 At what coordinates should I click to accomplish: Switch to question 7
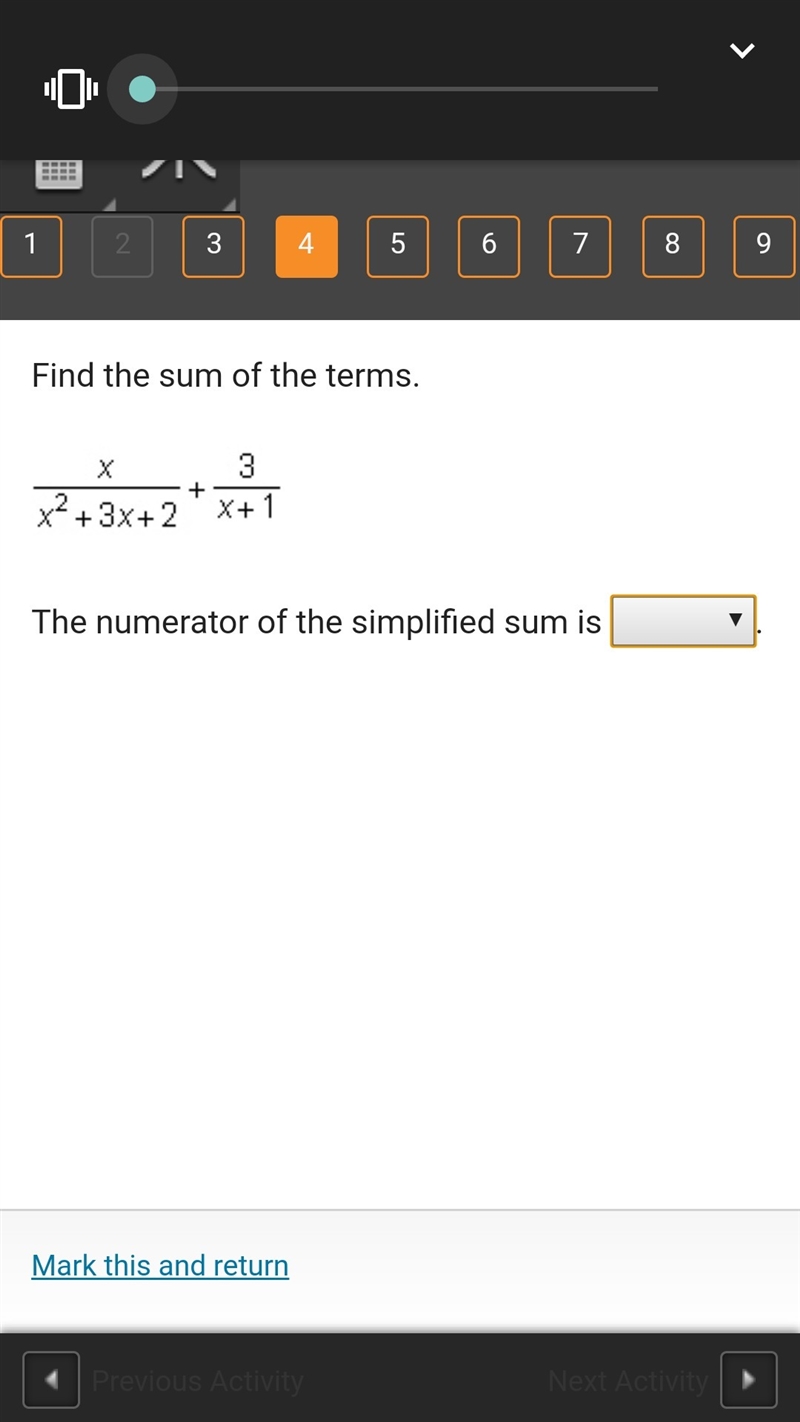tap(581, 245)
